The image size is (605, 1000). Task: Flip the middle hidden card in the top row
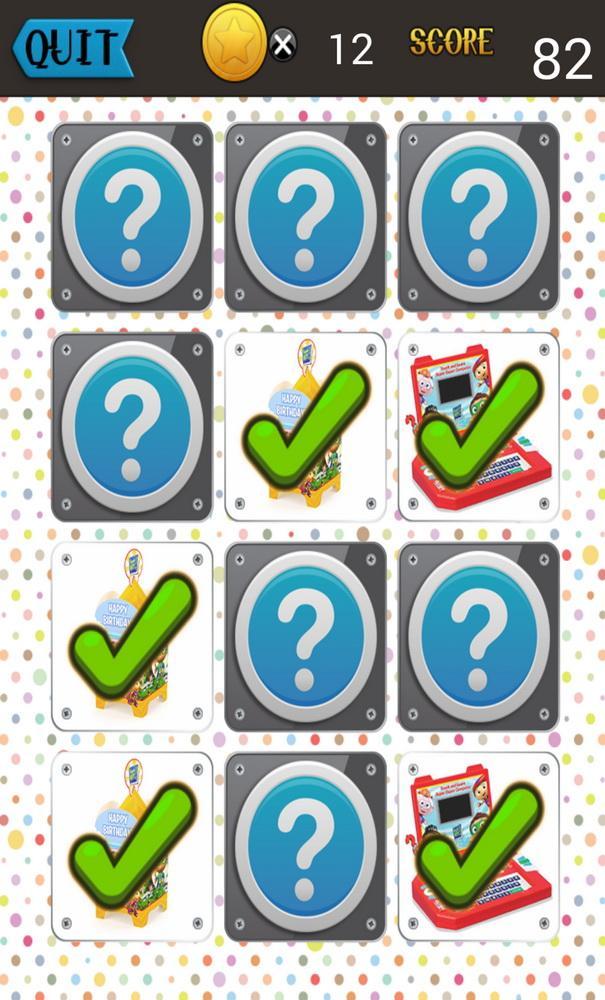coord(305,216)
